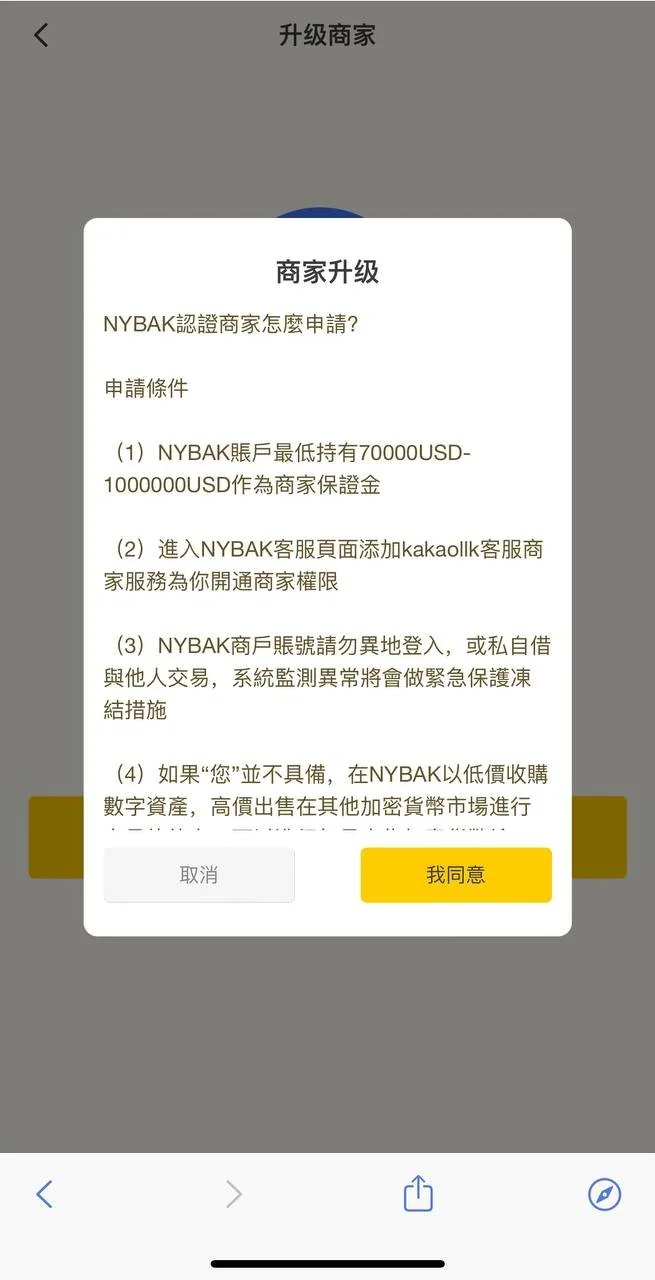The width and height of the screenshot is (655, 1280).
Task: Open the page in Safari compass icon
Action: pos(604,1193)
